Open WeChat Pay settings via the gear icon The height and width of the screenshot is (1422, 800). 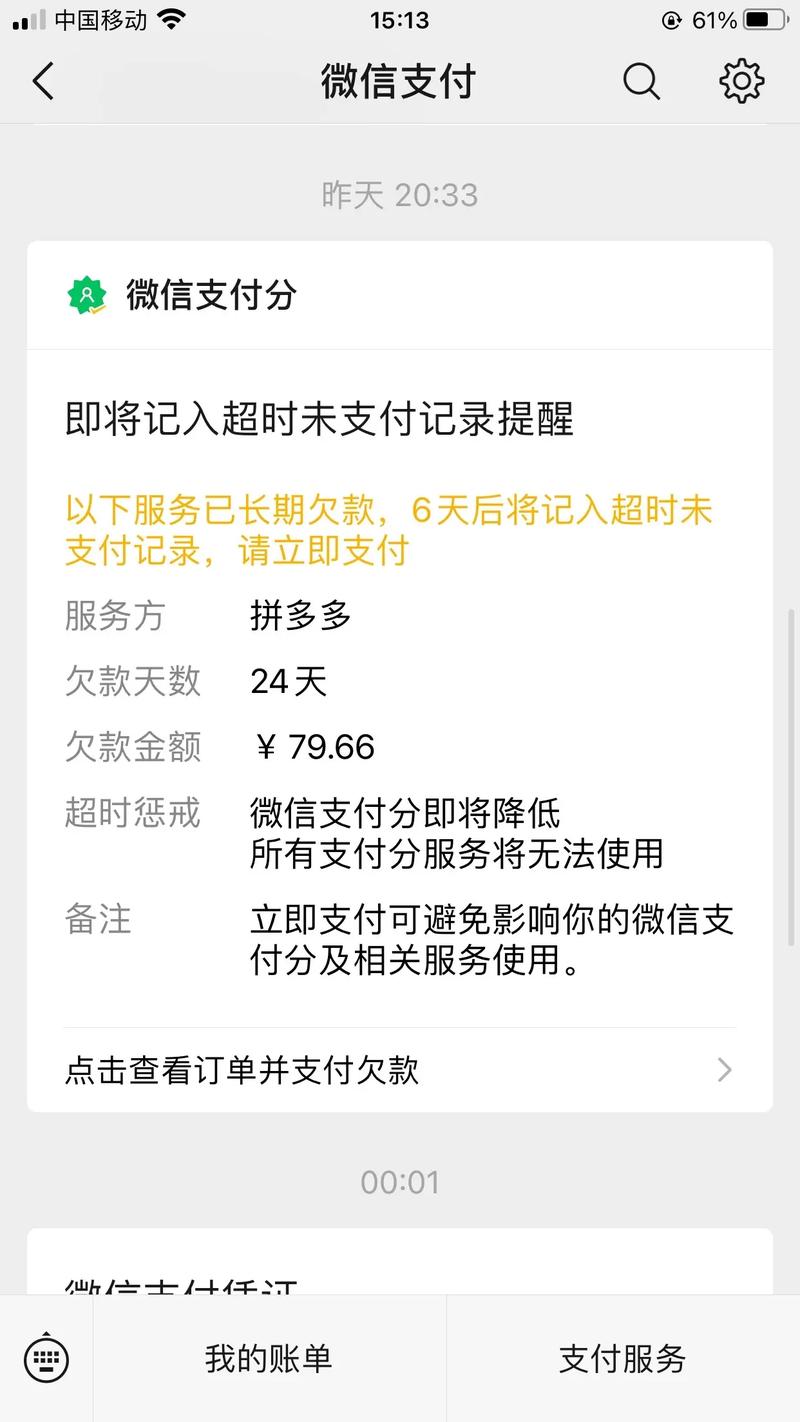(740, 82)
